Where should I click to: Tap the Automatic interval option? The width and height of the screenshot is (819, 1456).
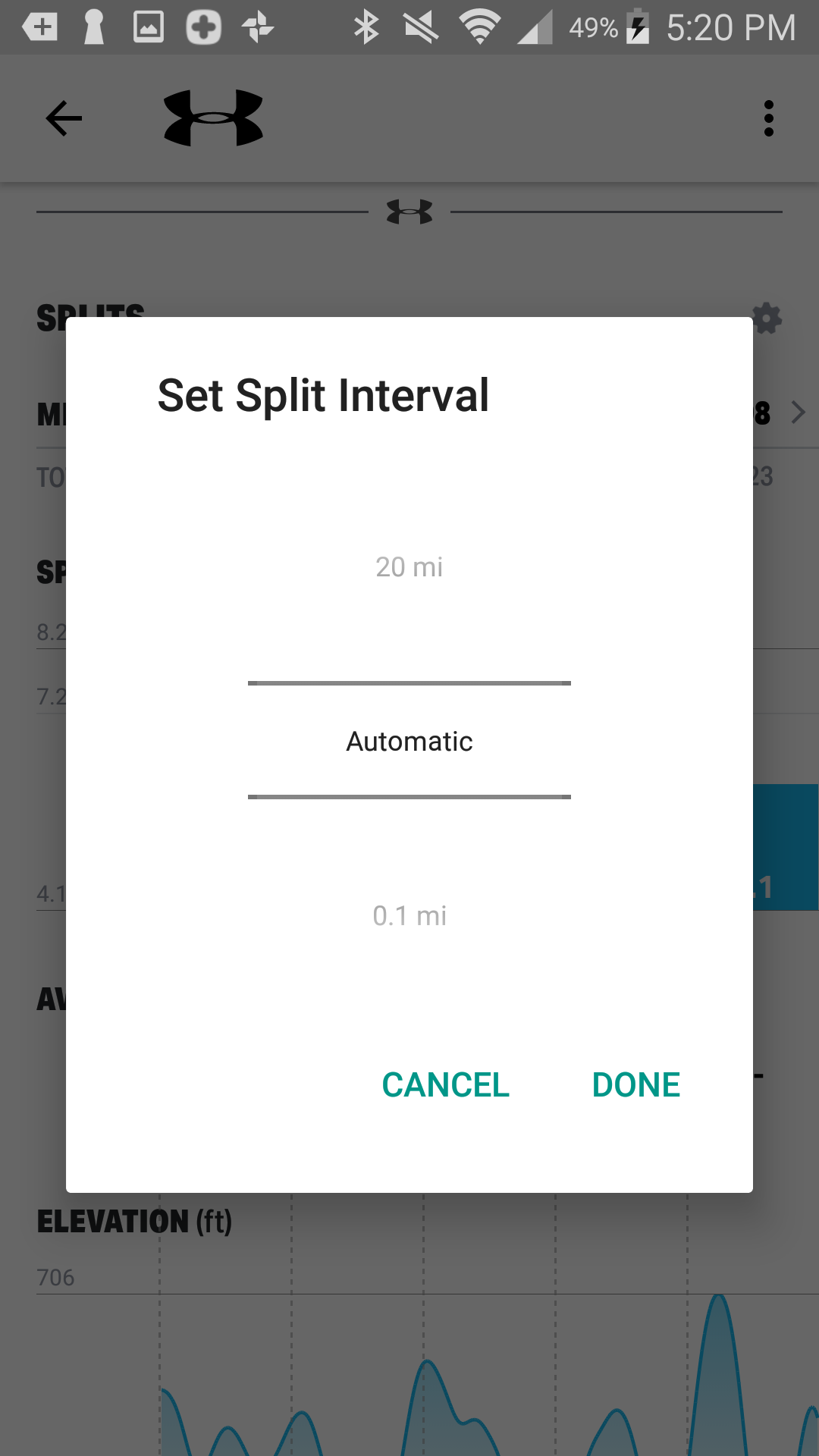pos(409,742)
